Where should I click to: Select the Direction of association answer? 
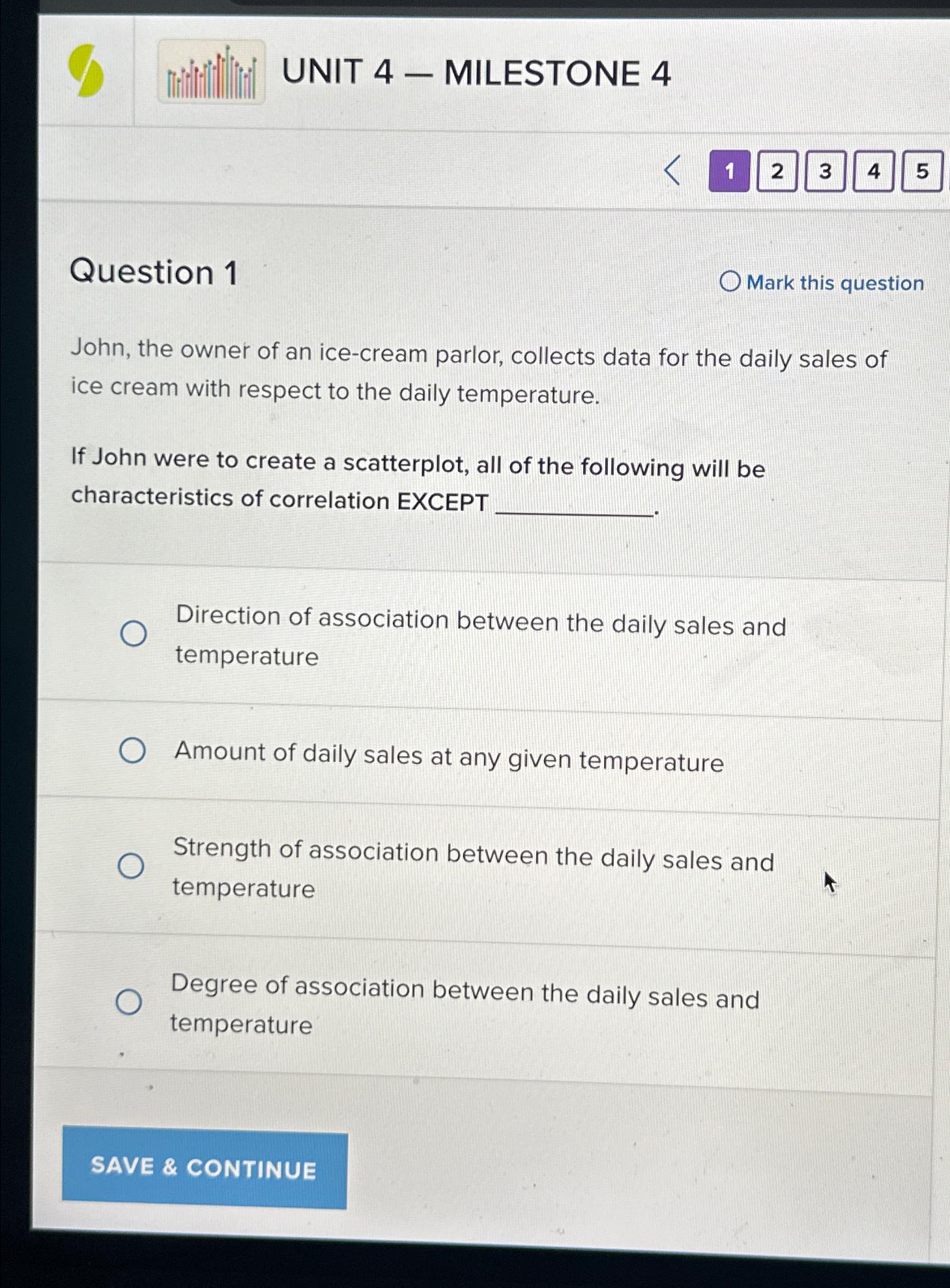[134, 634]
